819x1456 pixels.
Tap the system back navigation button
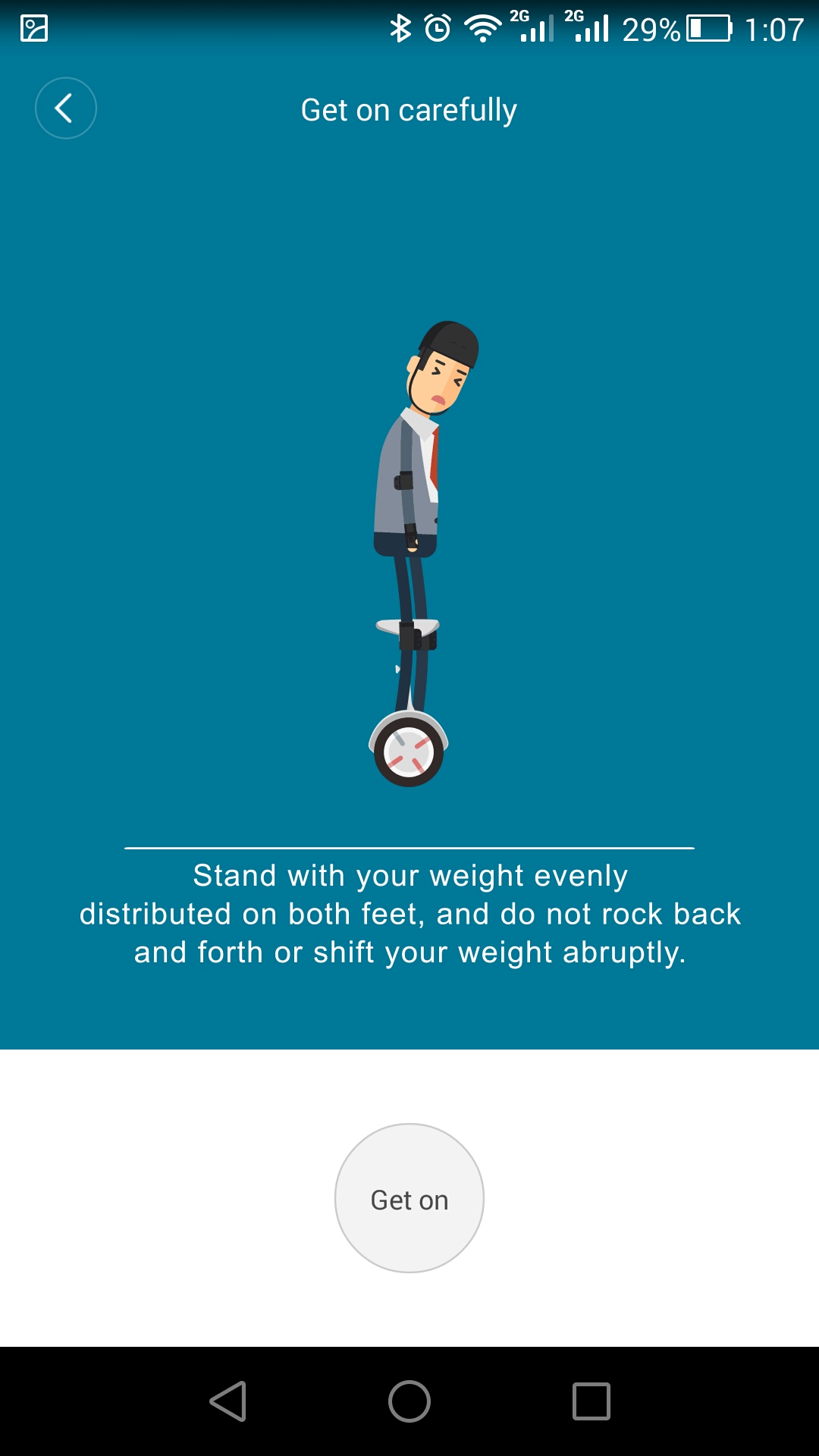pyautogui.click(x=227, y=1401)
